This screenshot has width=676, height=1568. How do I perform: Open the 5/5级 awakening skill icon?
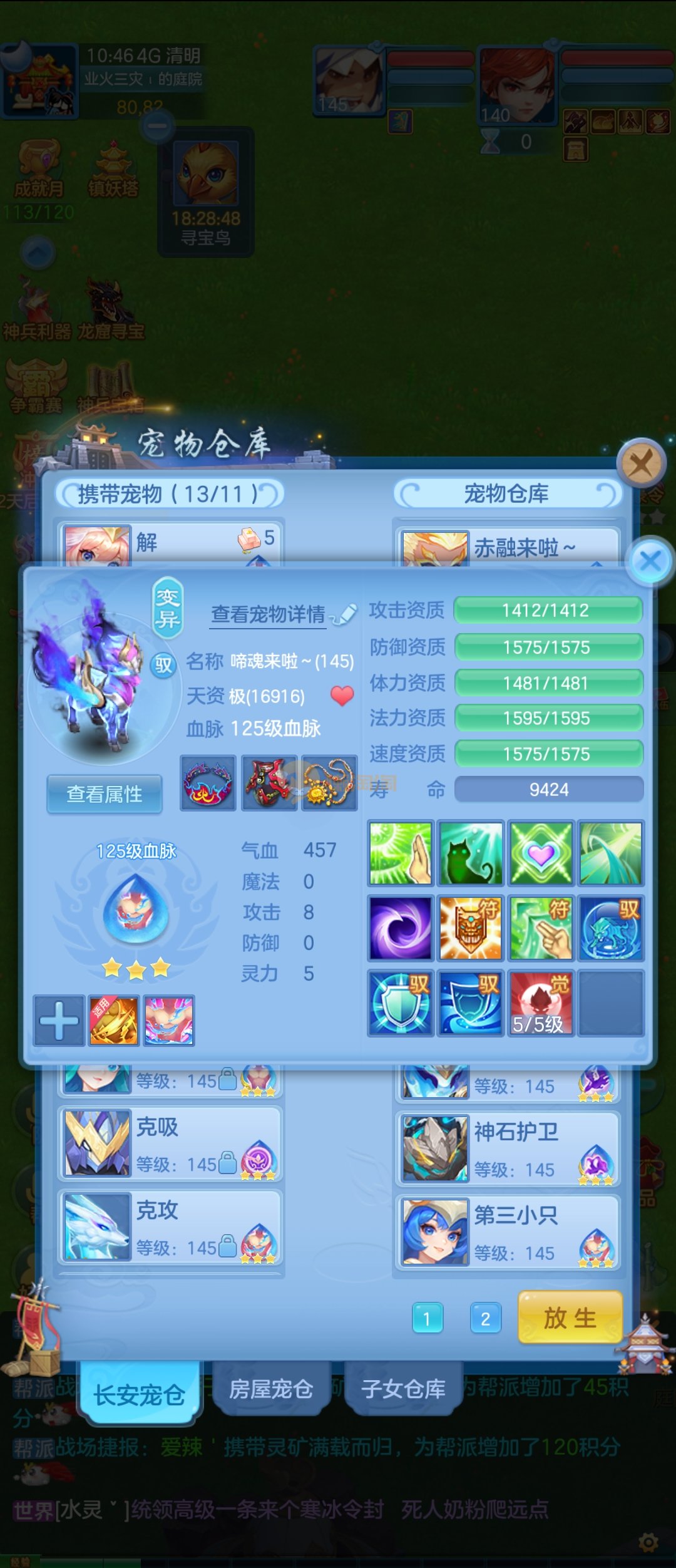[540, 1003]
